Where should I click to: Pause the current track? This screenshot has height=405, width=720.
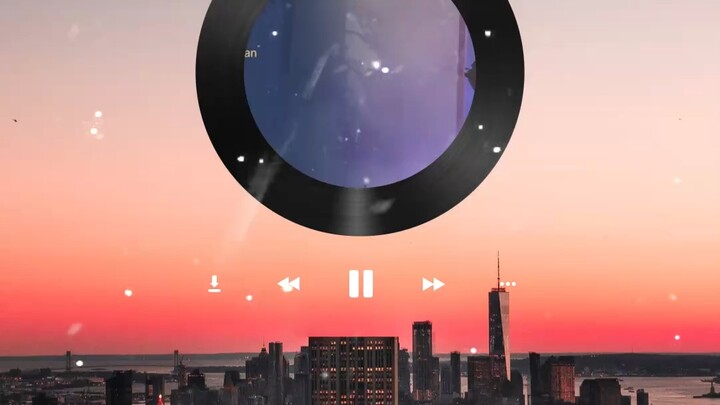coord(360,284)
